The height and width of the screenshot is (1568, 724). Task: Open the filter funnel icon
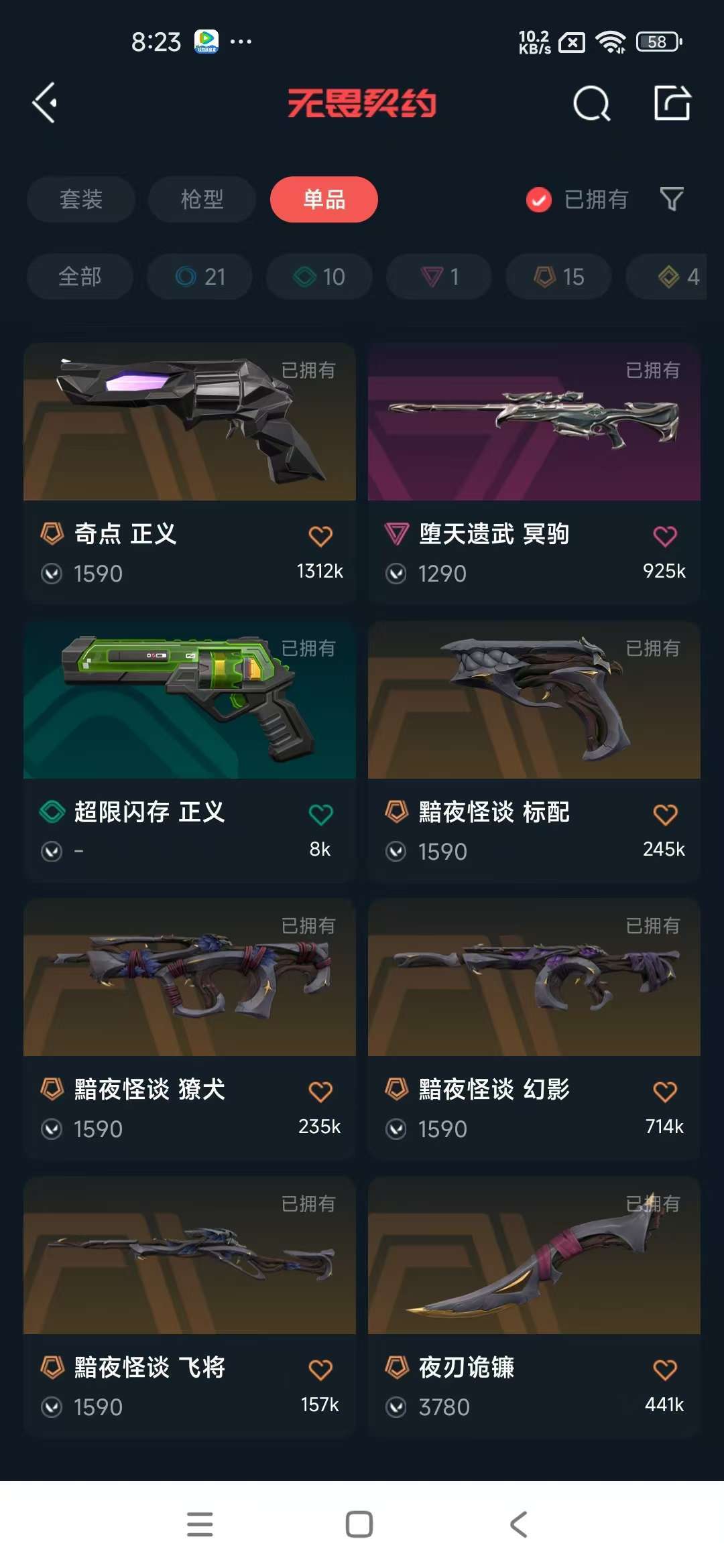[x=672, y=199]
